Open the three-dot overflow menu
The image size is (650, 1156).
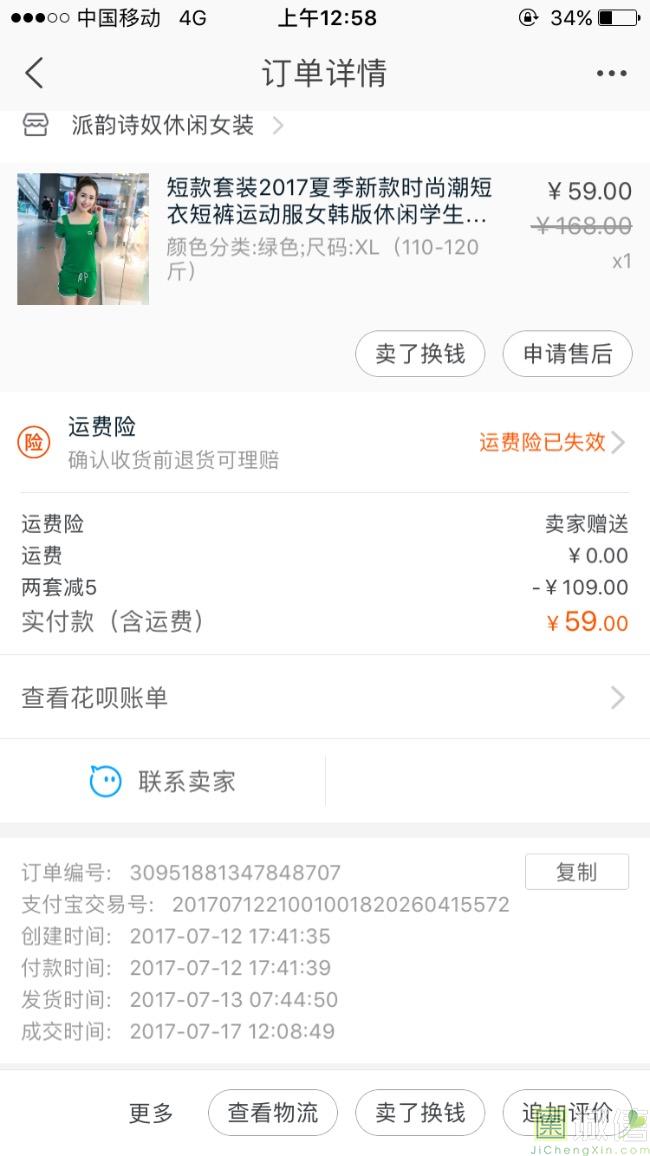(x=611, y=73)
